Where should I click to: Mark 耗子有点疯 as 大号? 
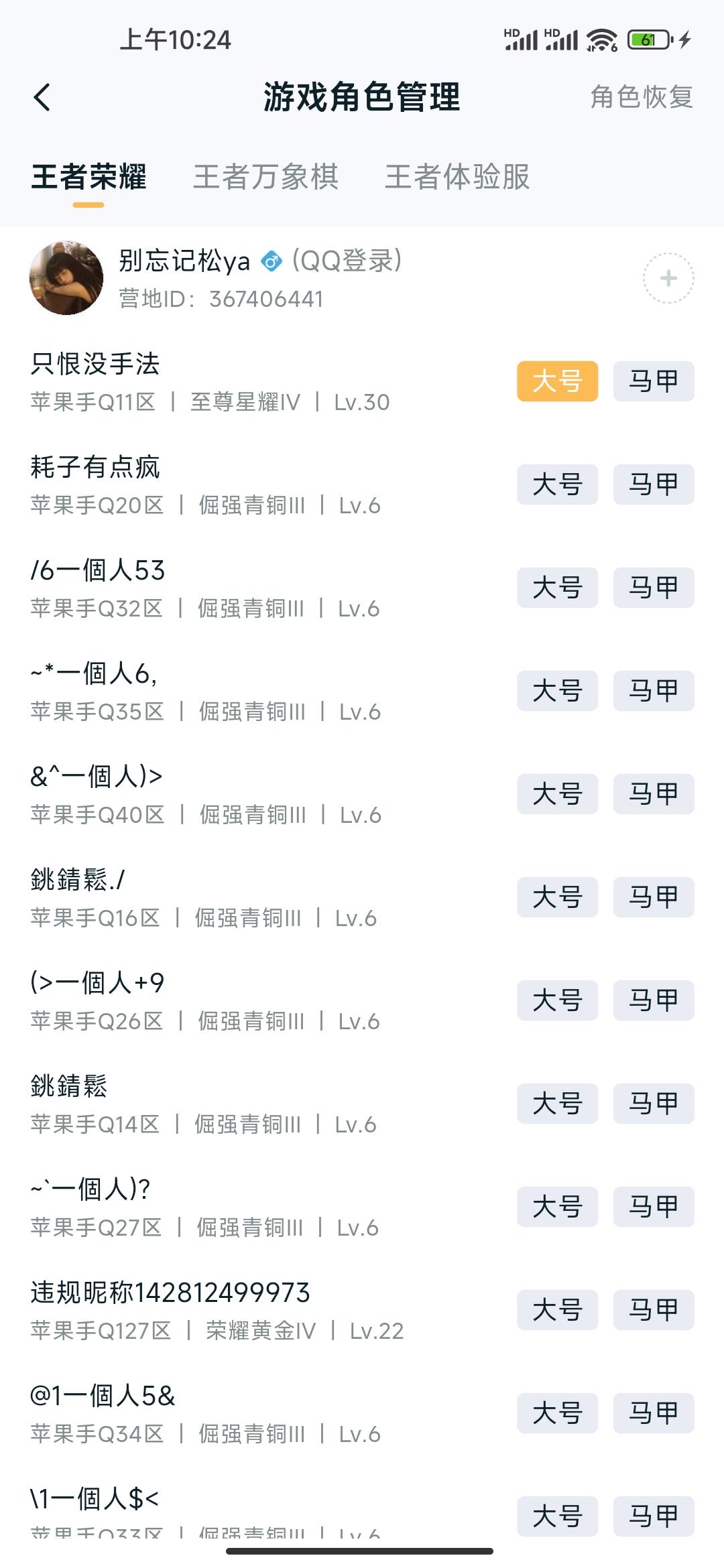tap(557, 485)
